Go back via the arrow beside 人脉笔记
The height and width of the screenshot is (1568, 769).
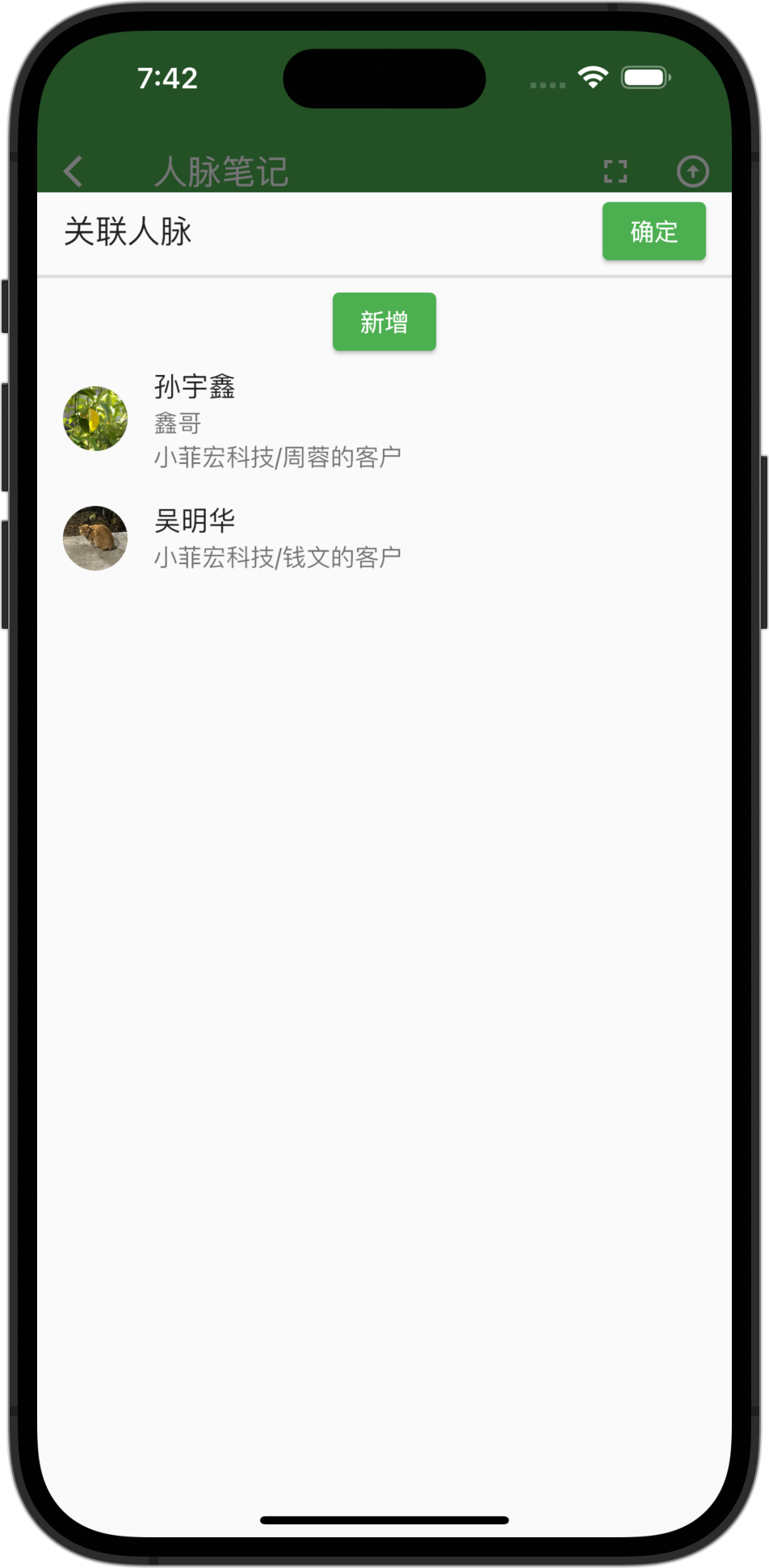point(74,171)
